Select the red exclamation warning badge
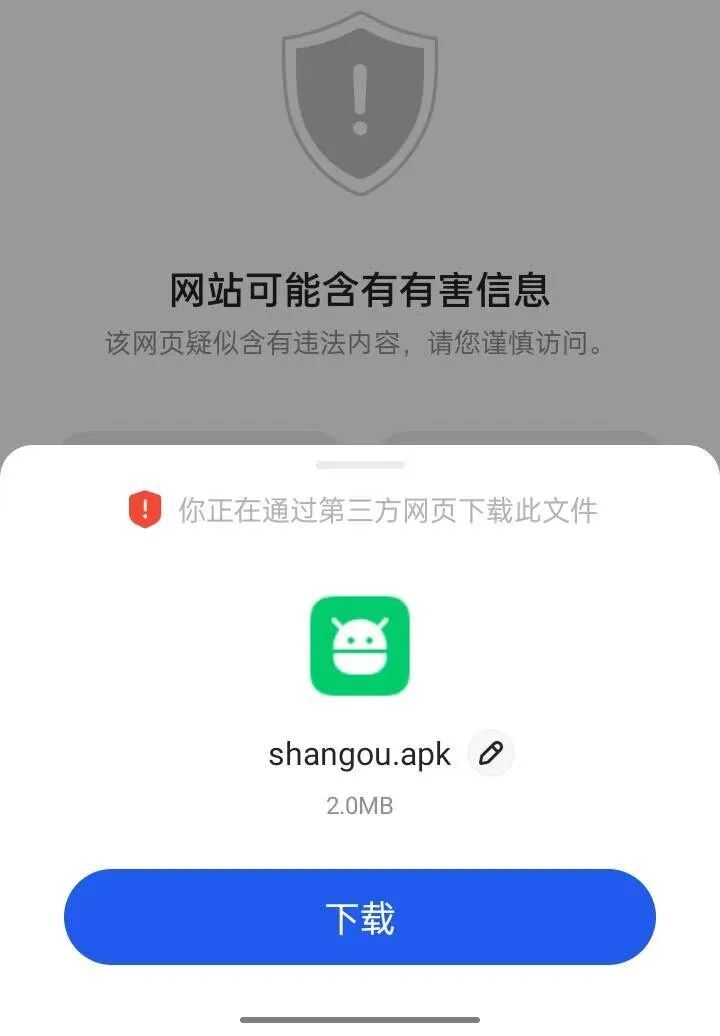Screen dimensions: 720x1036 pyautogui.click(x=143, y=510)
